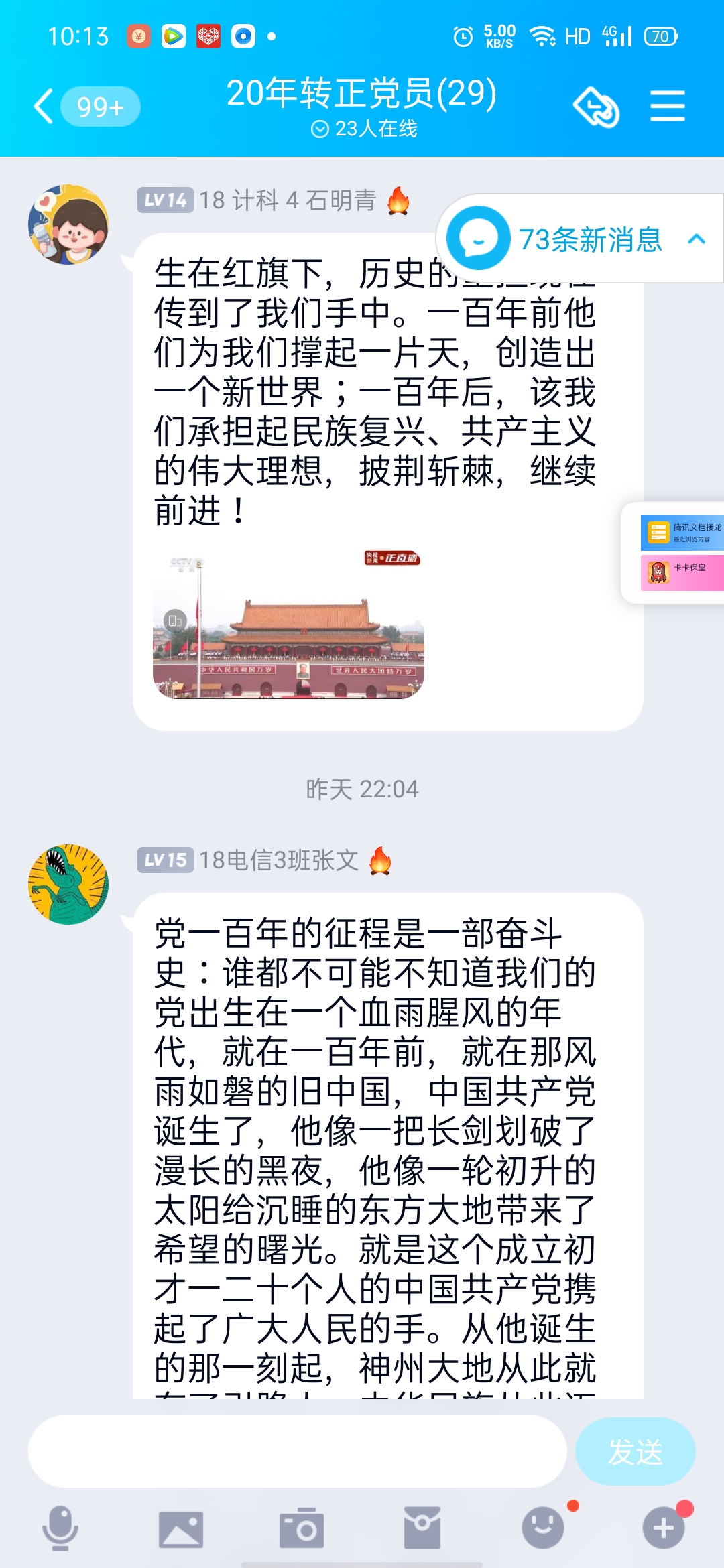
Task: Pick a photo from the gallery
Action: coord(181,1528)
